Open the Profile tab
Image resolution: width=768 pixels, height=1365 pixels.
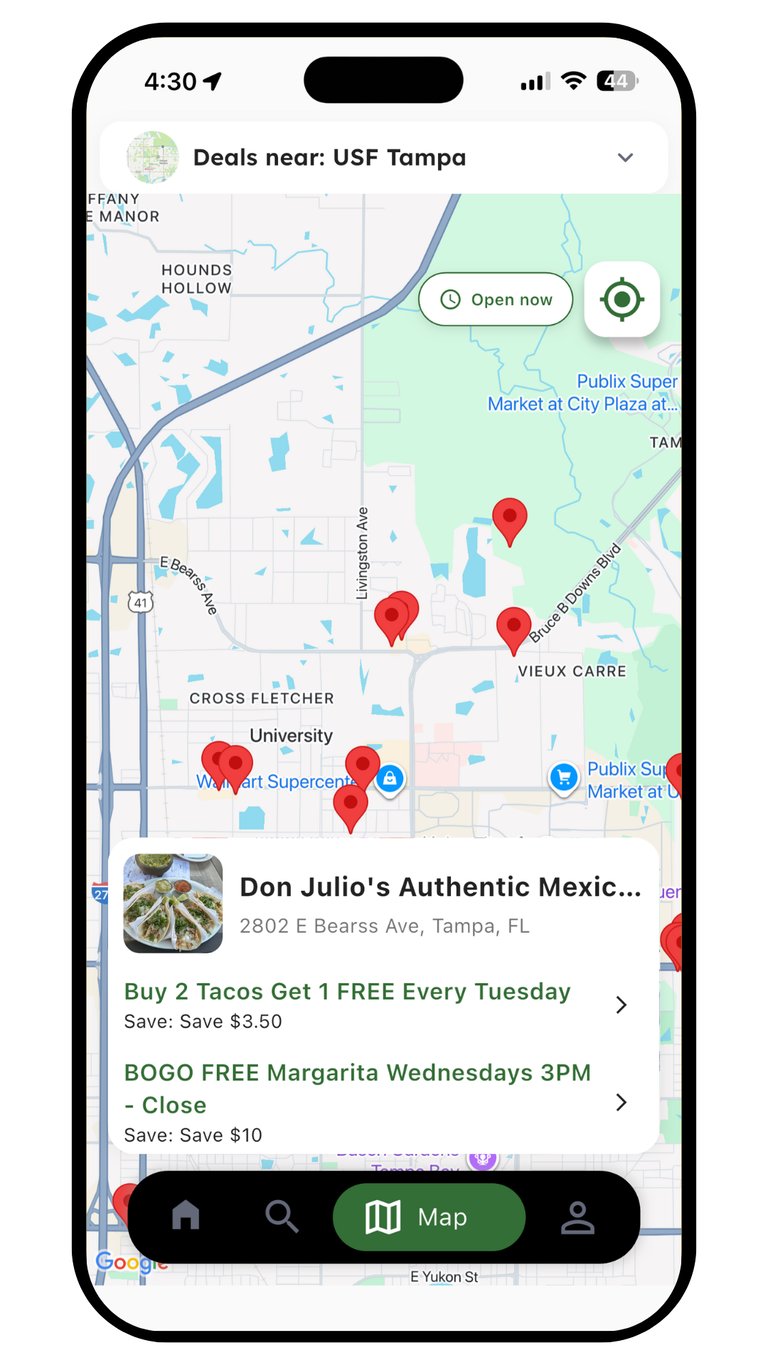(577, 1217)
